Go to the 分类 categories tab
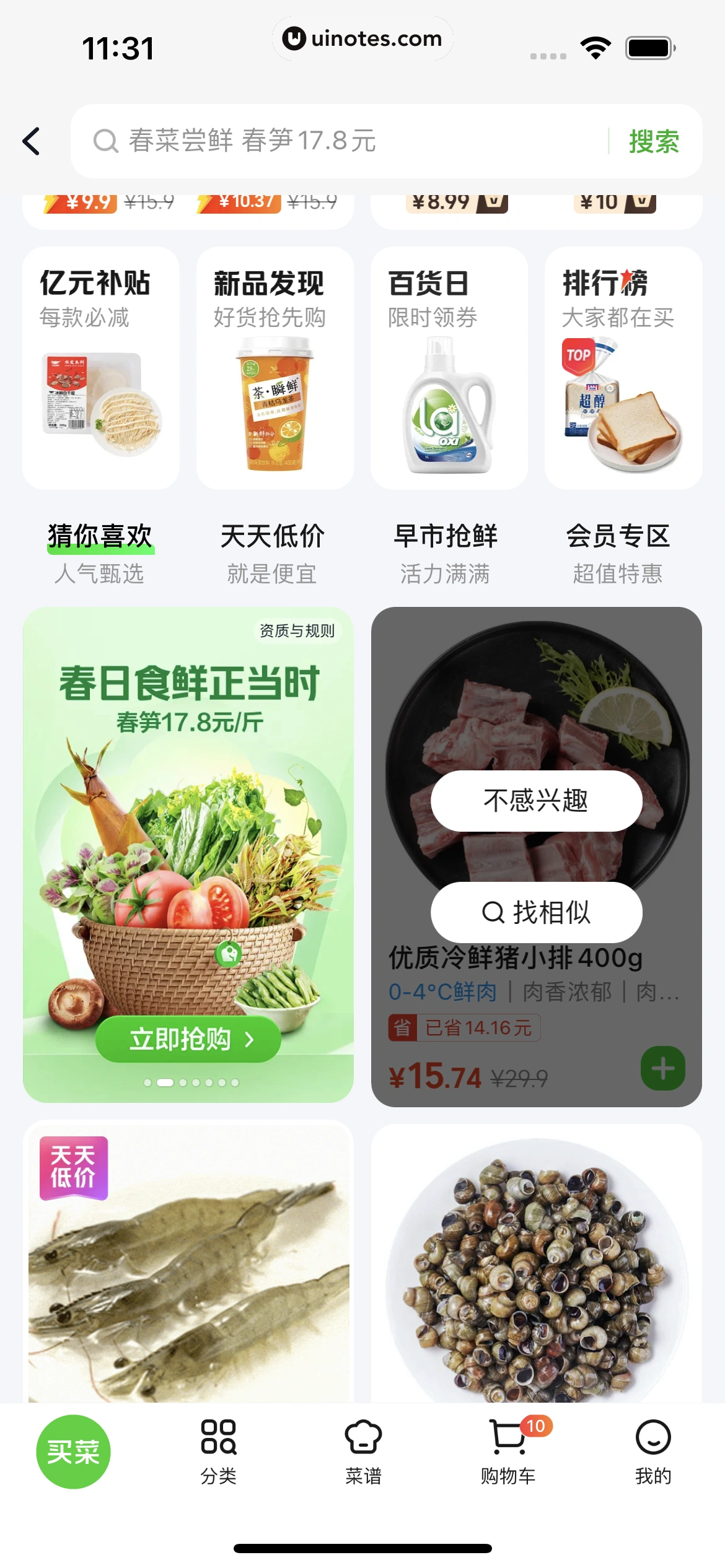The width and height of the screenshot is (725, 1568). coord(218,1451)
